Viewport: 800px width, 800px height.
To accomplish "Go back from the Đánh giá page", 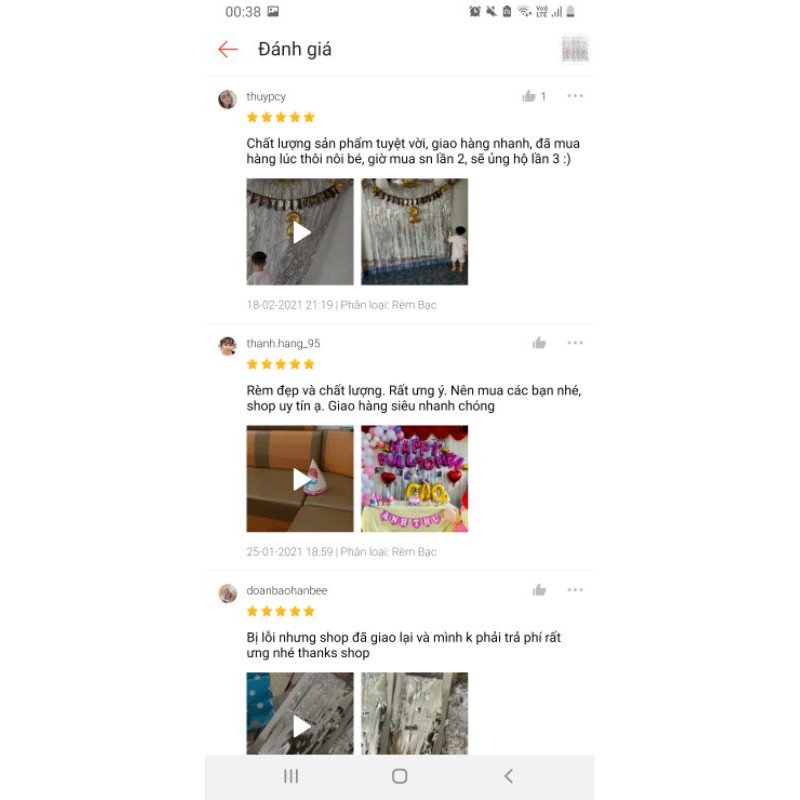I will (228, 49).
